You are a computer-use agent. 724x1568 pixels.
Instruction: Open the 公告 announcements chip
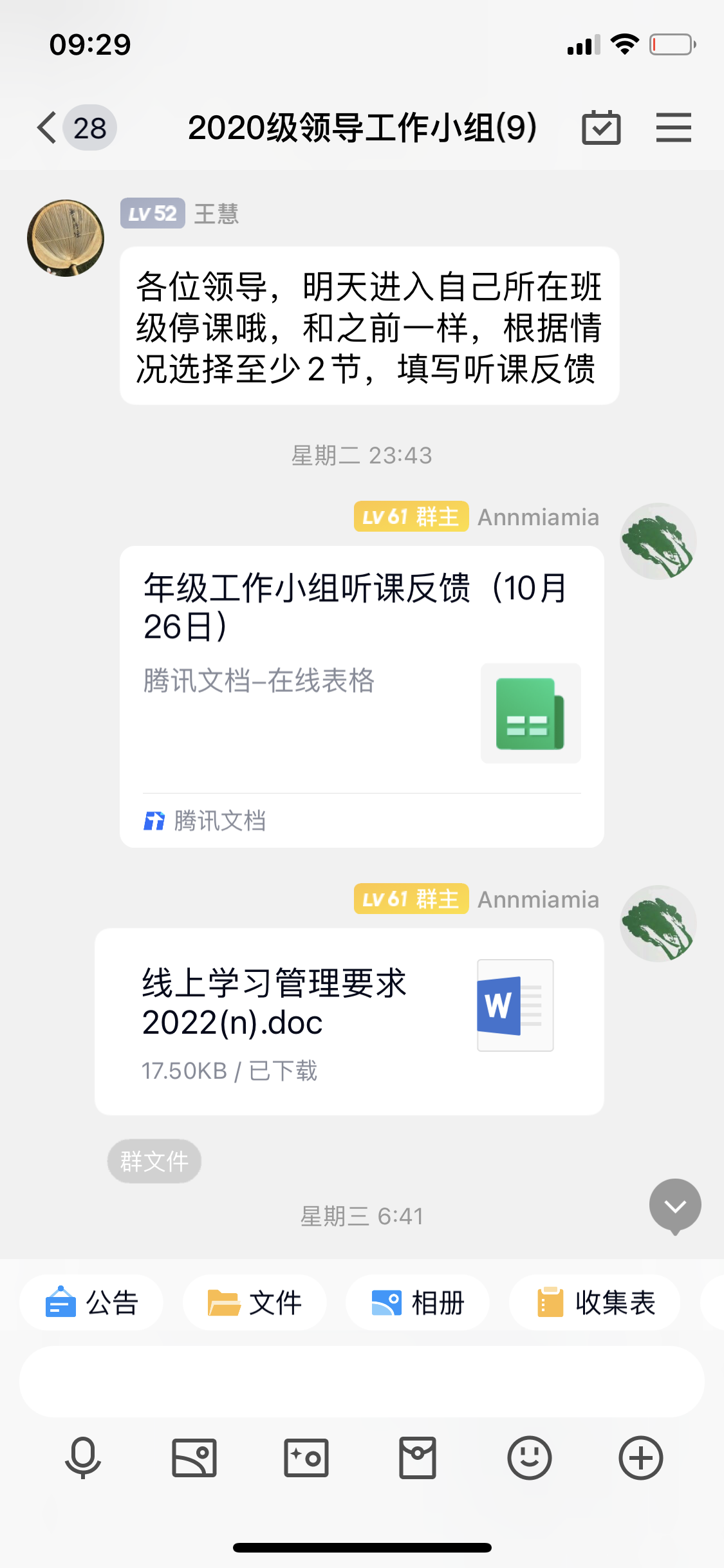[91, 1302]
